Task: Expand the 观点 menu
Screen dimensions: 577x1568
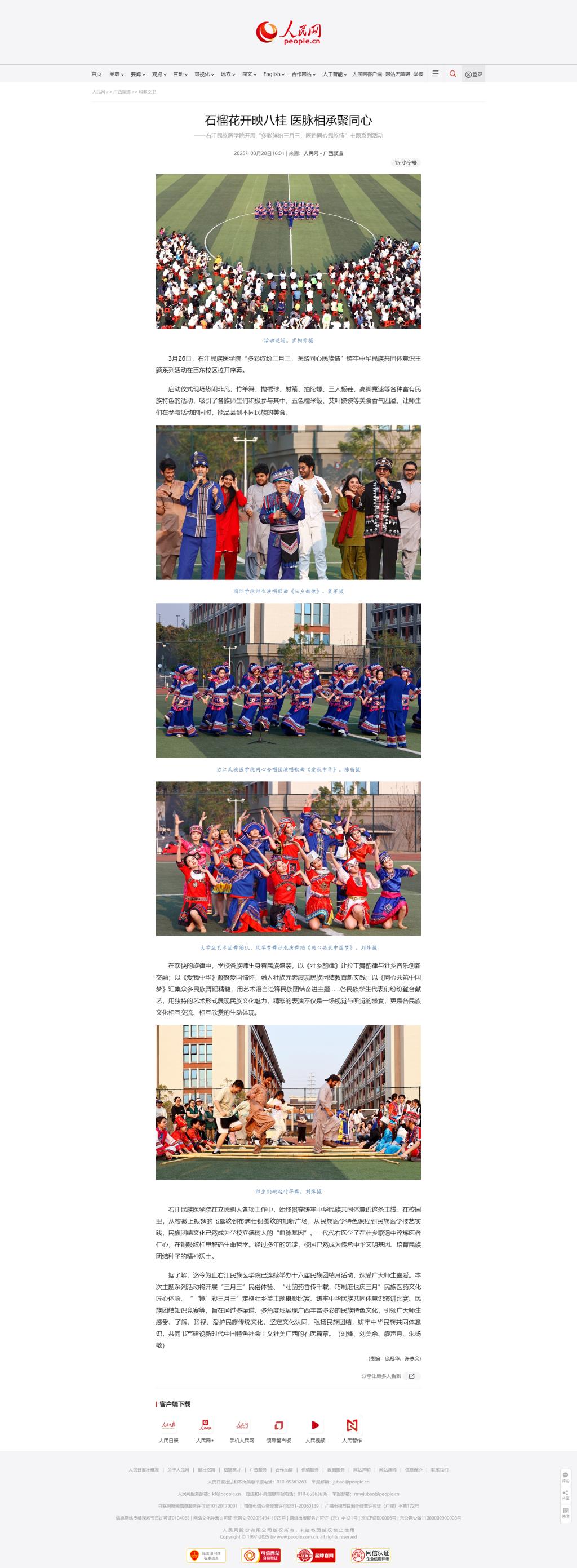Action: point(159,74)
